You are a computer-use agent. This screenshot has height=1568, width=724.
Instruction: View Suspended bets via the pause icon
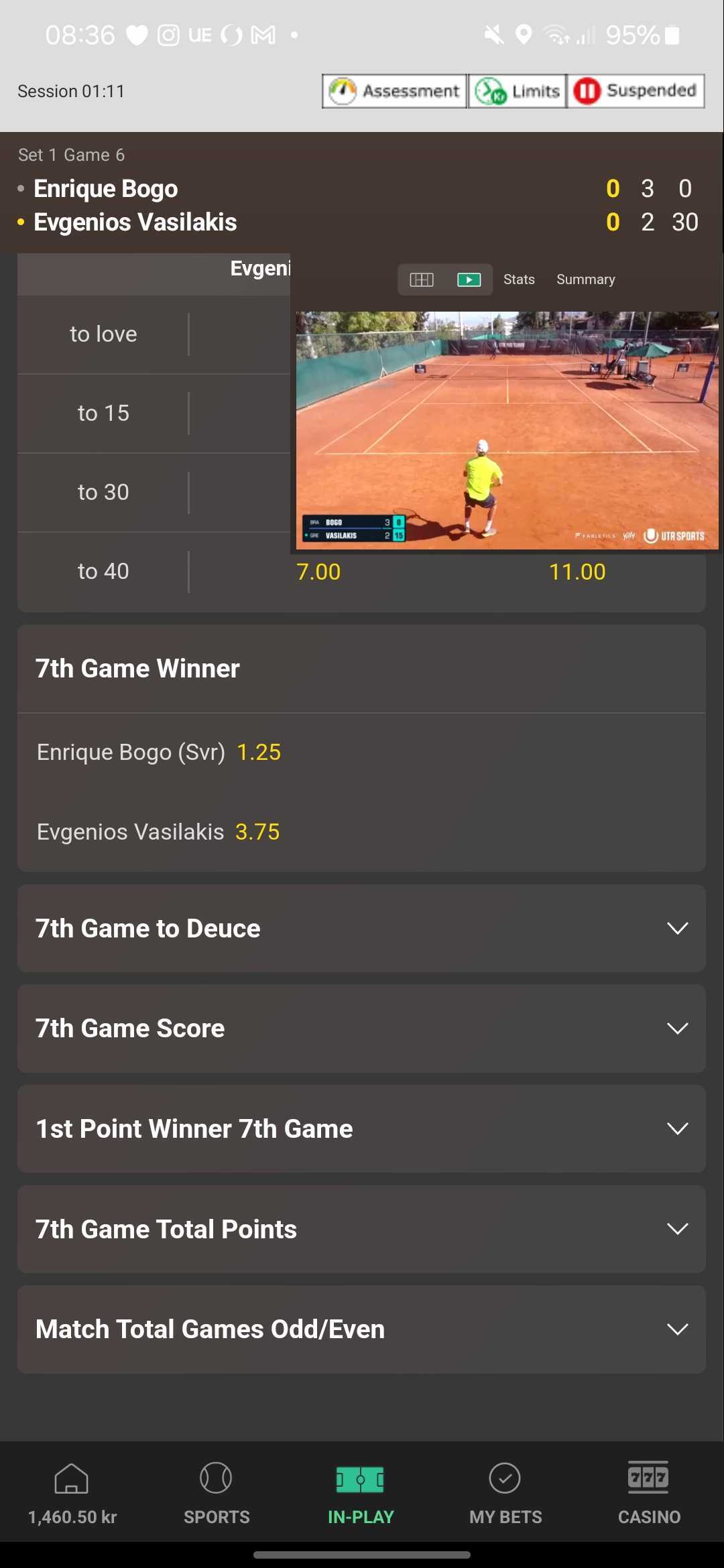(x=634, y=90)
